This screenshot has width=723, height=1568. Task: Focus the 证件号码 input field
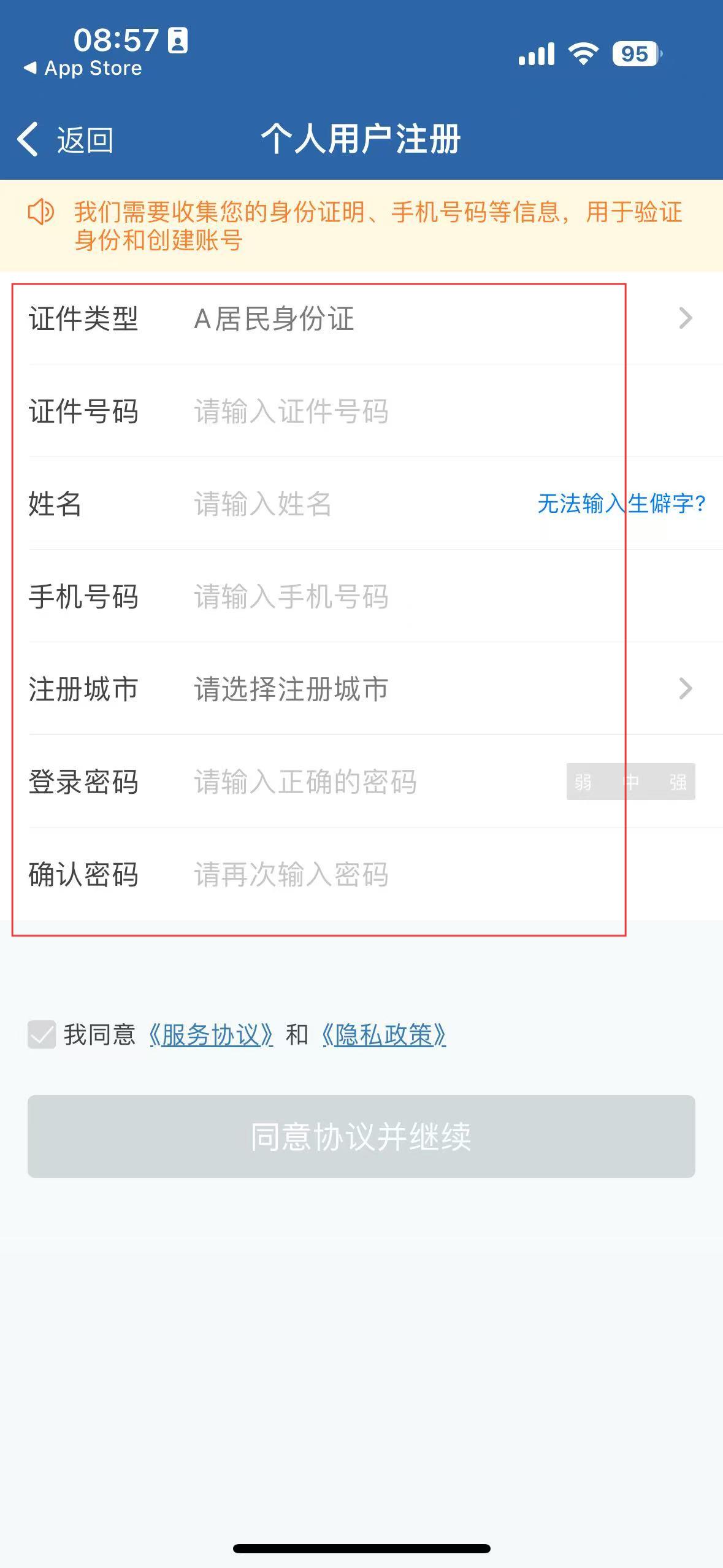(x=368, y=411)
